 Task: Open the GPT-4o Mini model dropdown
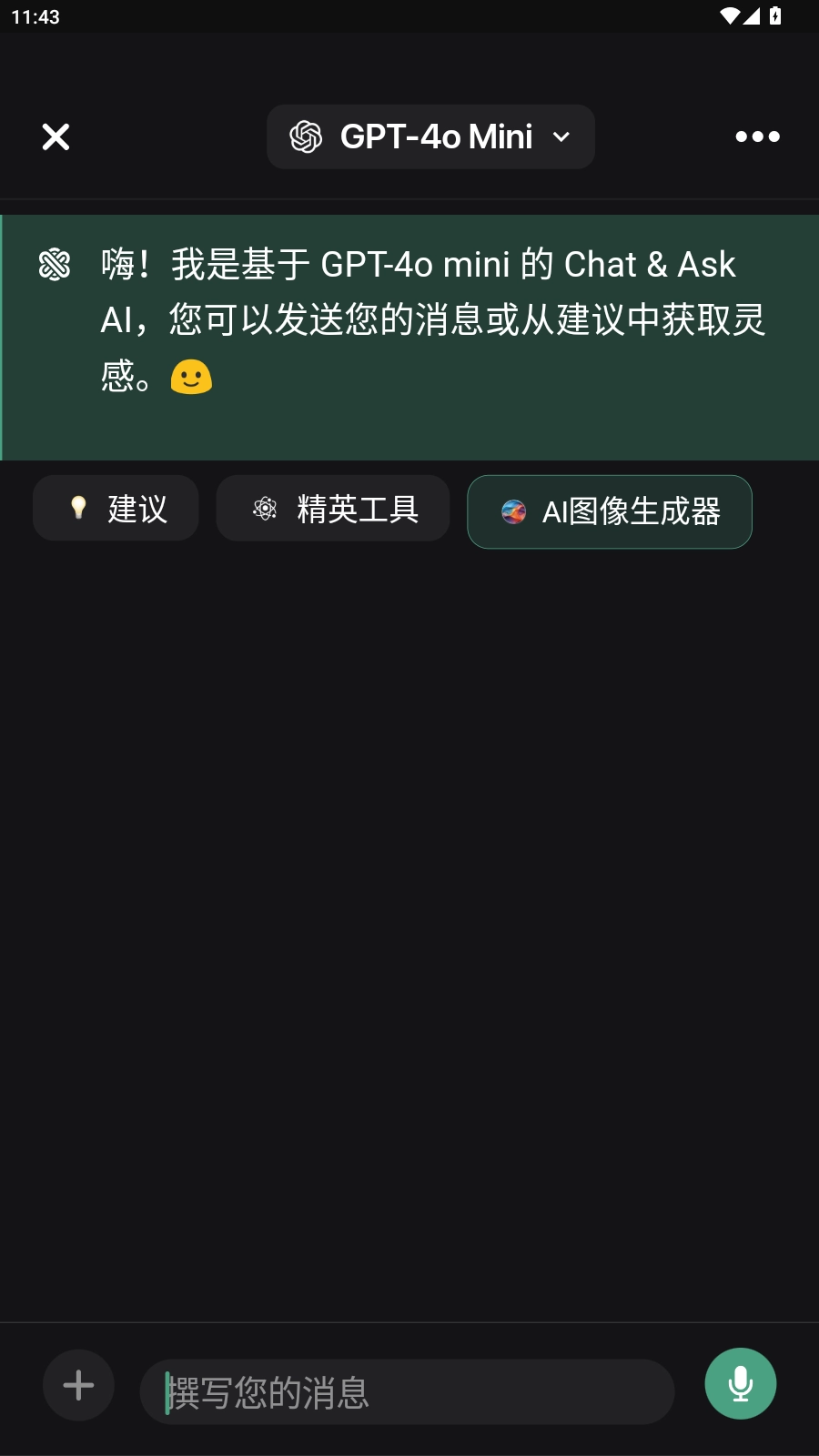[x=430, y=136]
